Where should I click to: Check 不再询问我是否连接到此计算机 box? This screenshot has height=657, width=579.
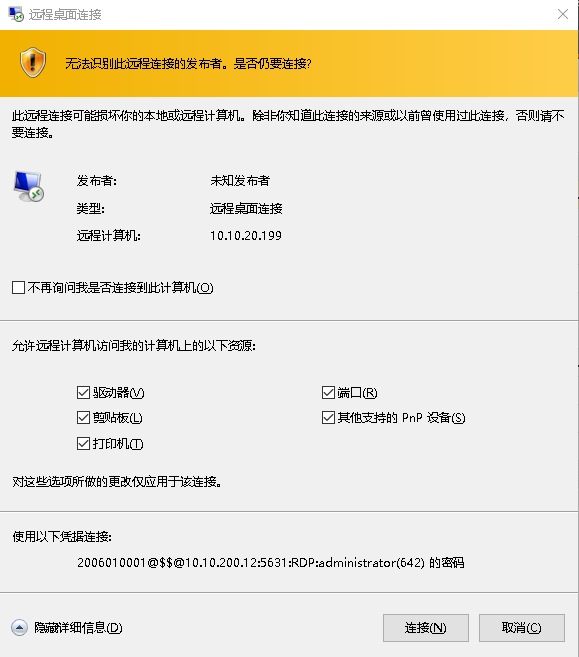18,288
